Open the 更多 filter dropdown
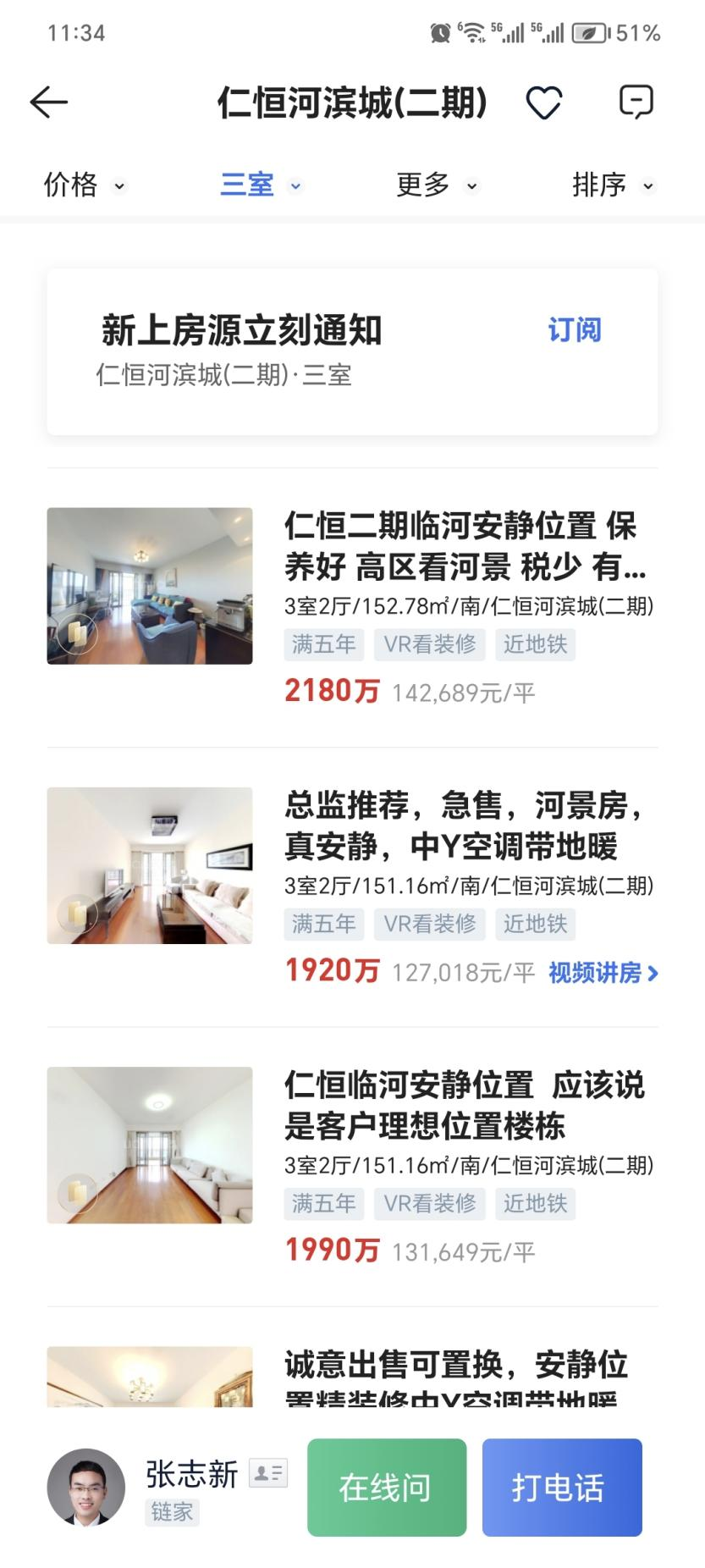Viewport: 705px width, 1568px height. click(434, 185)
